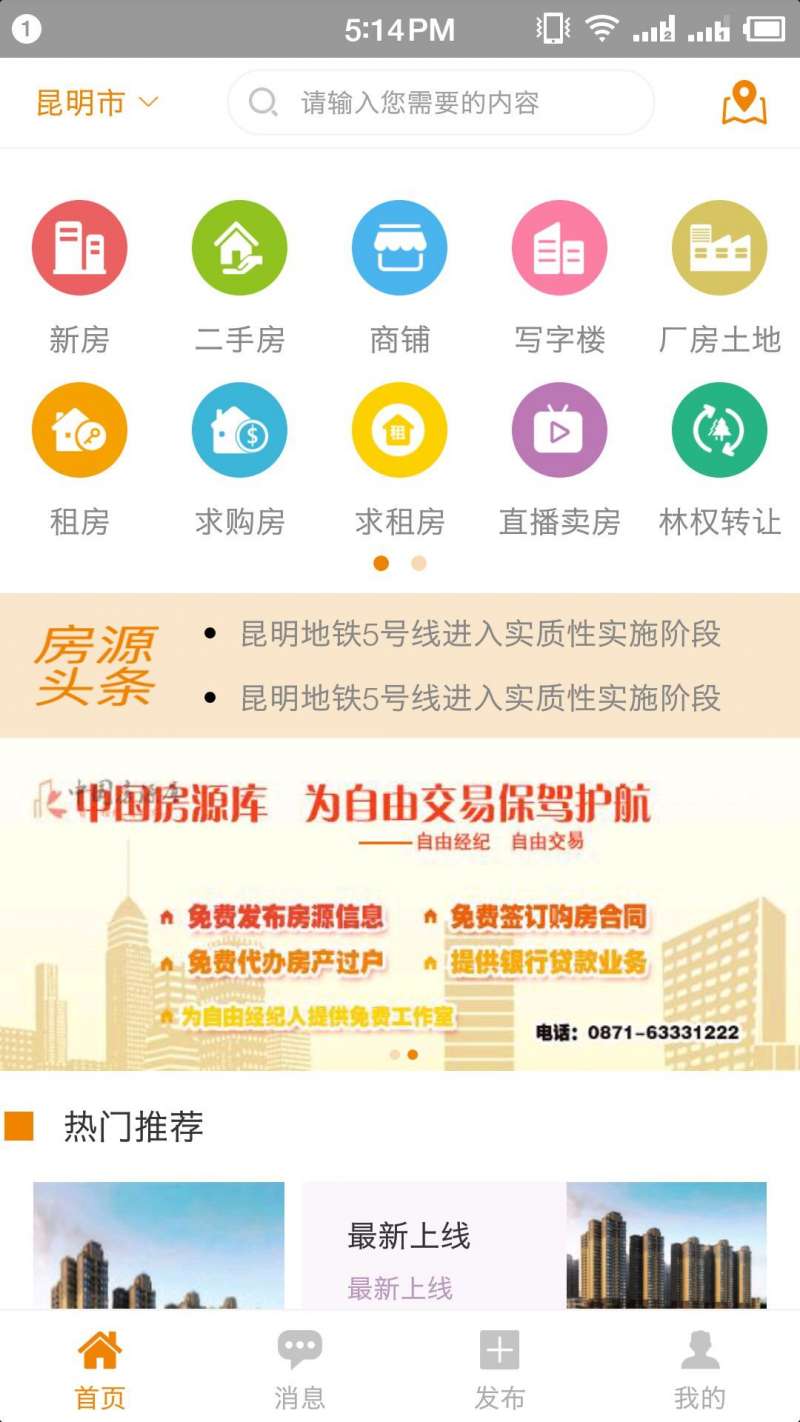Open the map location icon
Screen dimensions: 800x1422
744,103
